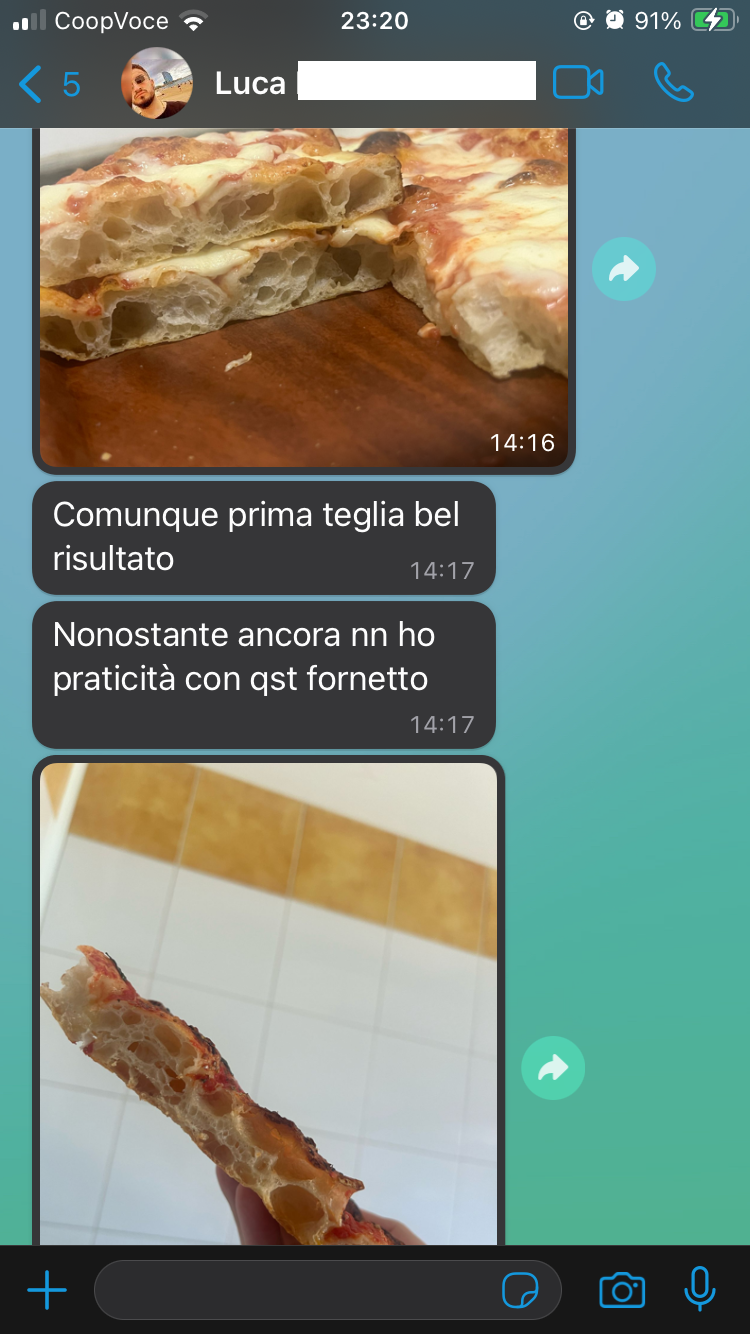The height and width of the screenshot is (1334, 750).
Task: Open the photo of the held pizza slice
Action: click(268, 1003)
